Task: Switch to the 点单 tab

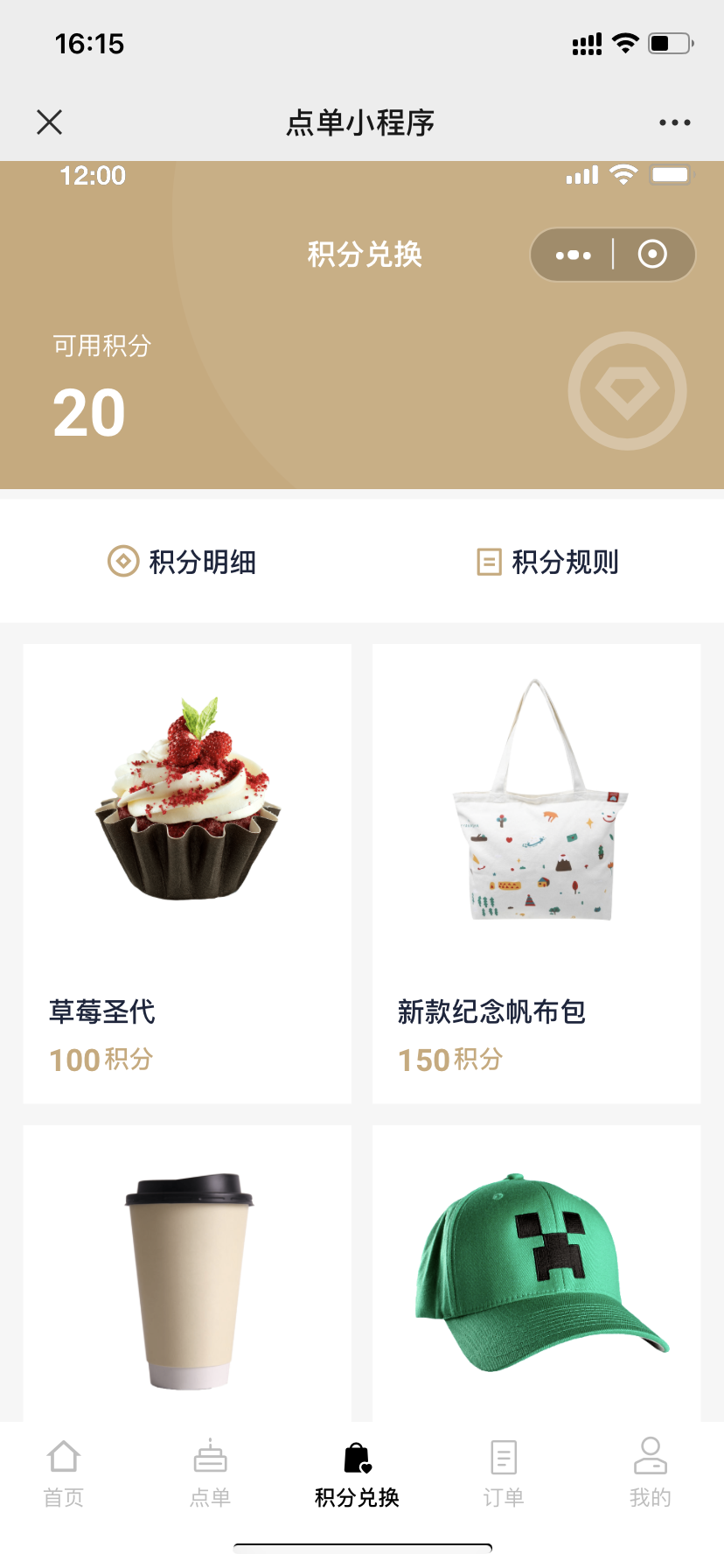Action: click(210, 1474)
